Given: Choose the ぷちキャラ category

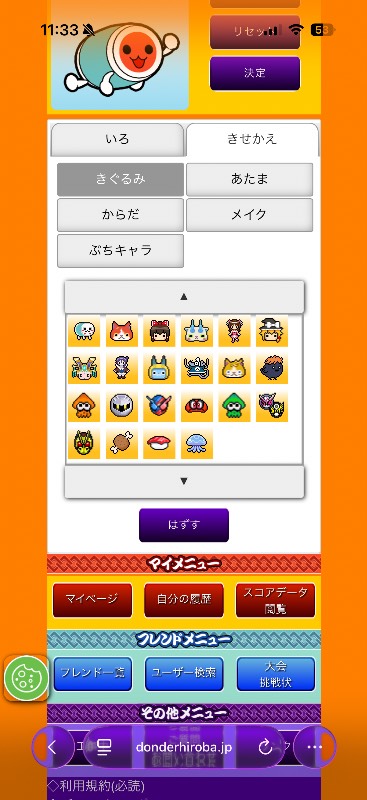Looking at the screenshot, I should pos(120,251).
